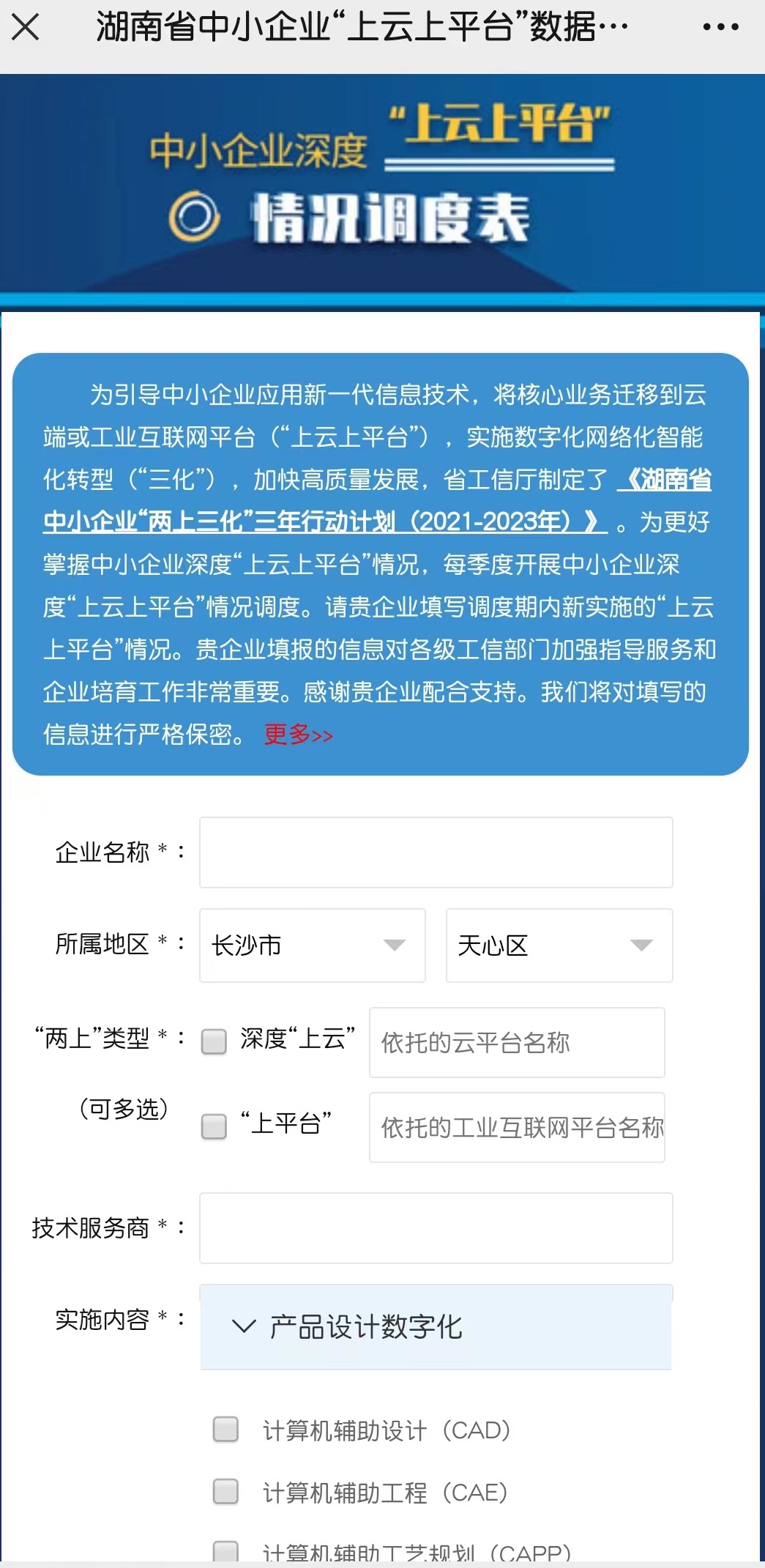Open the 长沙市 city dropdown
The image size is (765, 1568).
pos(313,945)
